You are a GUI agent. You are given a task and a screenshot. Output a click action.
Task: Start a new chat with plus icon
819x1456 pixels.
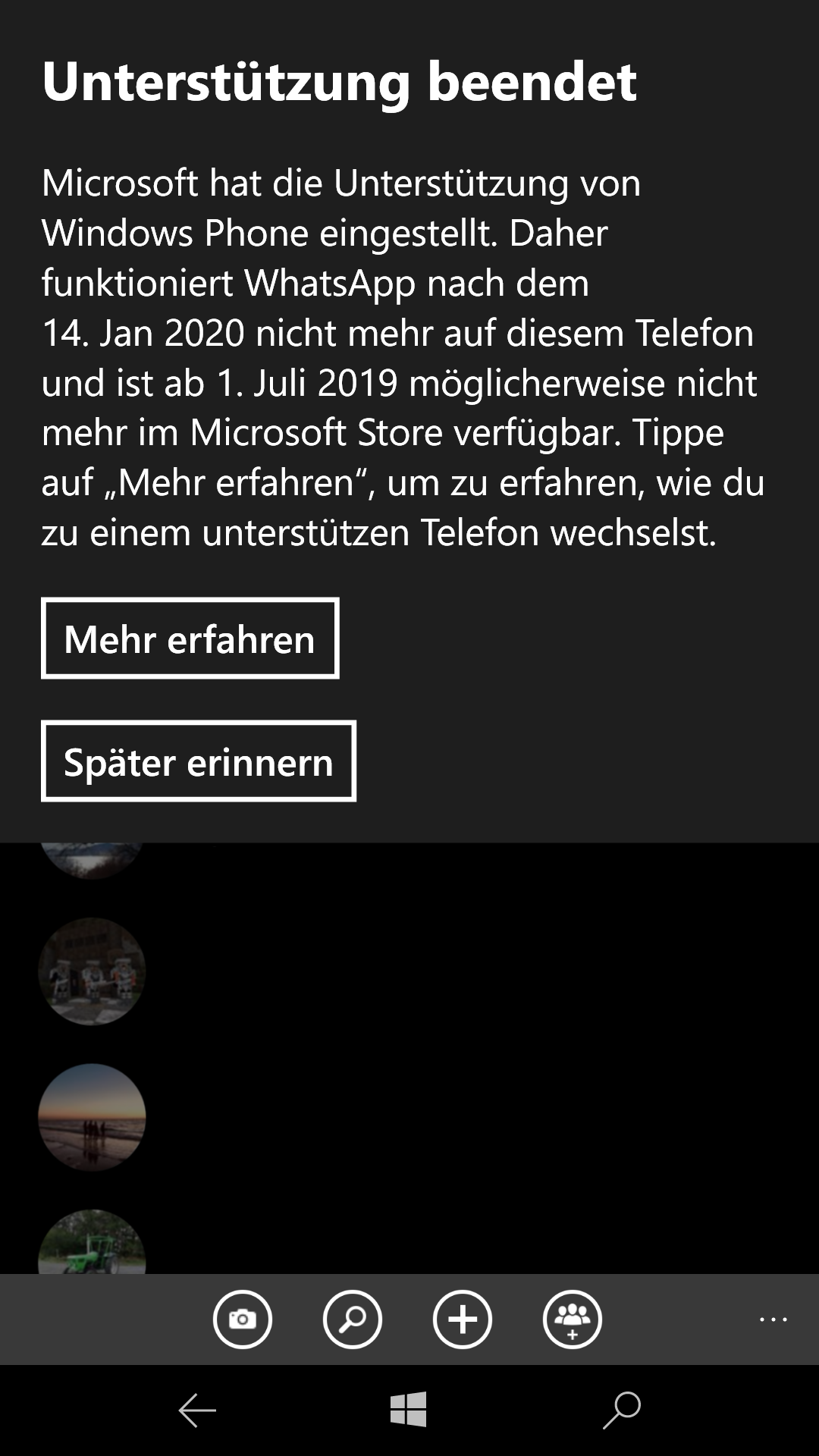tap(463, 1319)
